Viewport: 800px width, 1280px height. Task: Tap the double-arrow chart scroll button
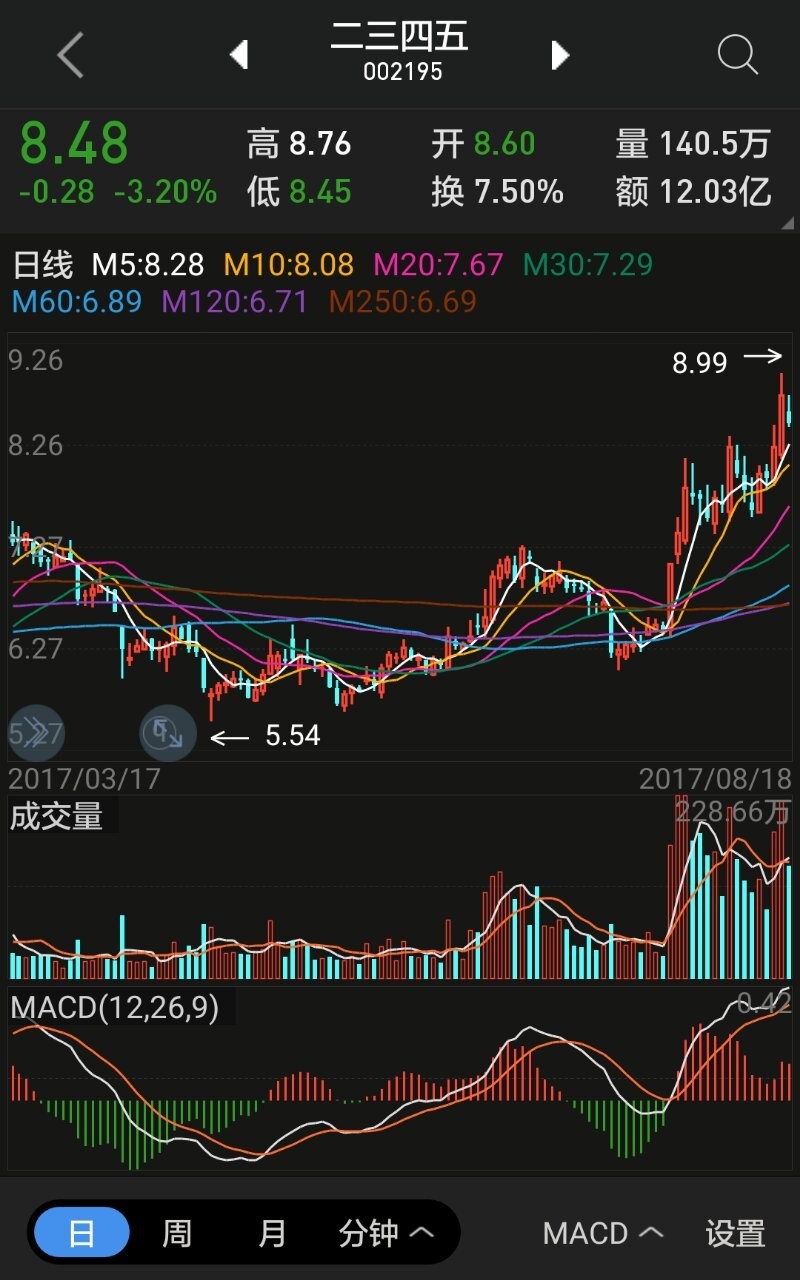(x=36, y=733)
